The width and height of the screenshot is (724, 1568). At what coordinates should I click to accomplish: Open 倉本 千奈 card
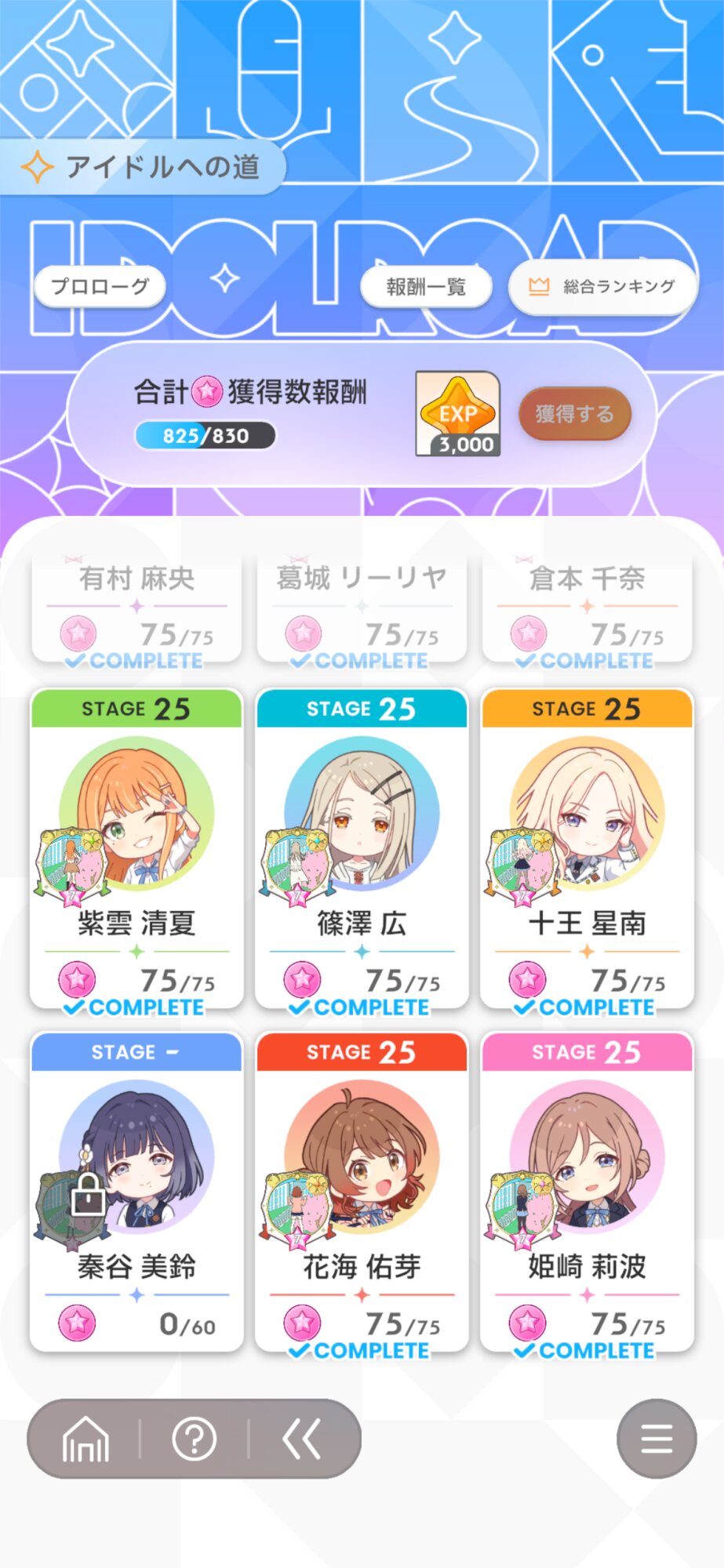tap(587, 610)
